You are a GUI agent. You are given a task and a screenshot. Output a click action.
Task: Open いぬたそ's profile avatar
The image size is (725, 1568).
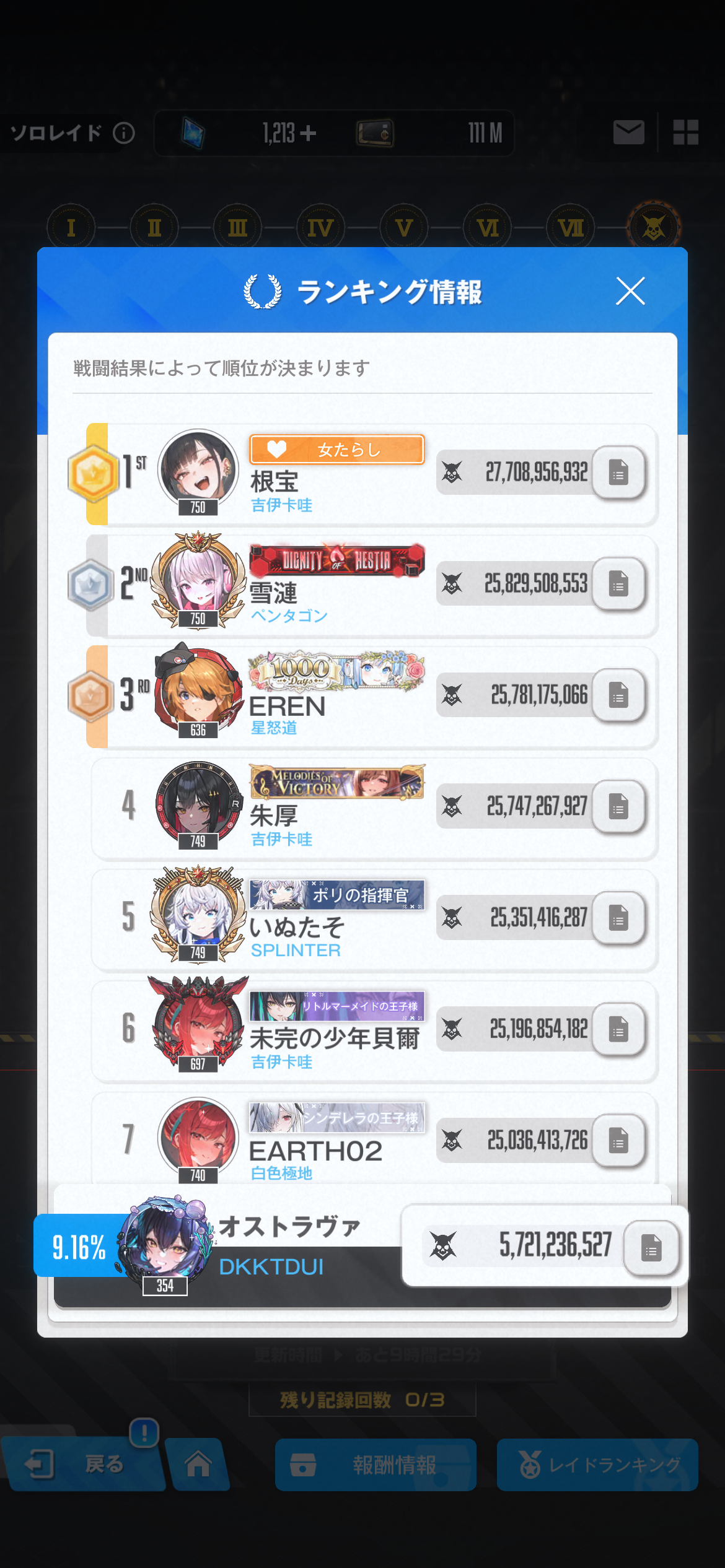tap(198, 915)
